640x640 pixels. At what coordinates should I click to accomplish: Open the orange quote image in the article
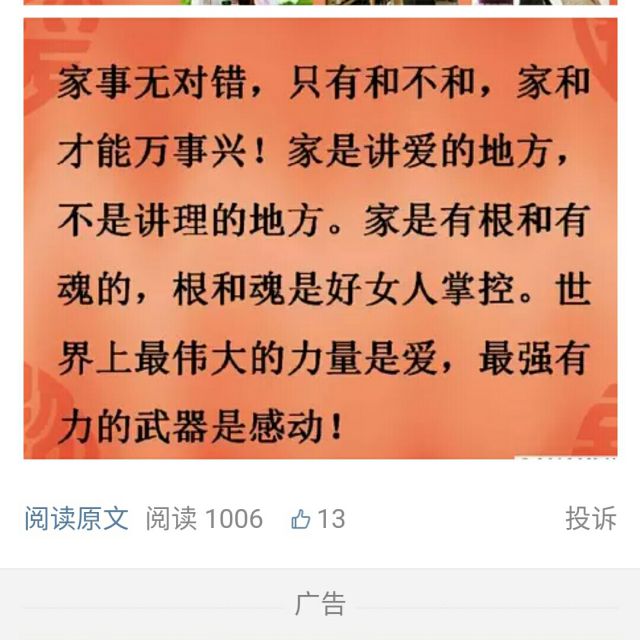[x=320, y=238]
